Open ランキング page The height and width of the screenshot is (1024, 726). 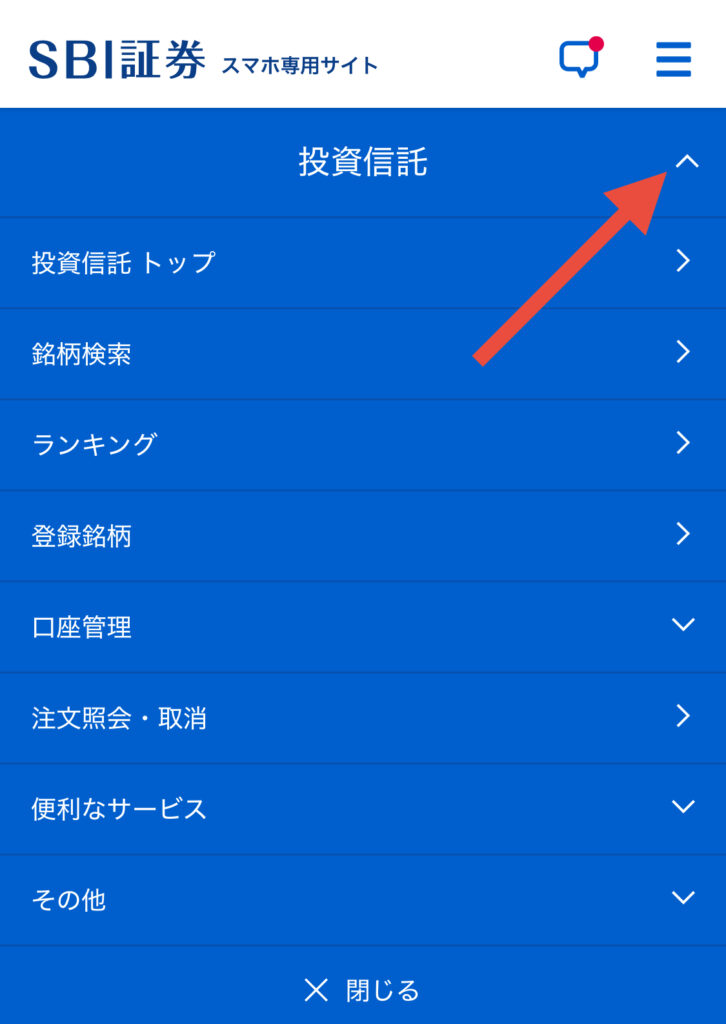pos(362,444)
